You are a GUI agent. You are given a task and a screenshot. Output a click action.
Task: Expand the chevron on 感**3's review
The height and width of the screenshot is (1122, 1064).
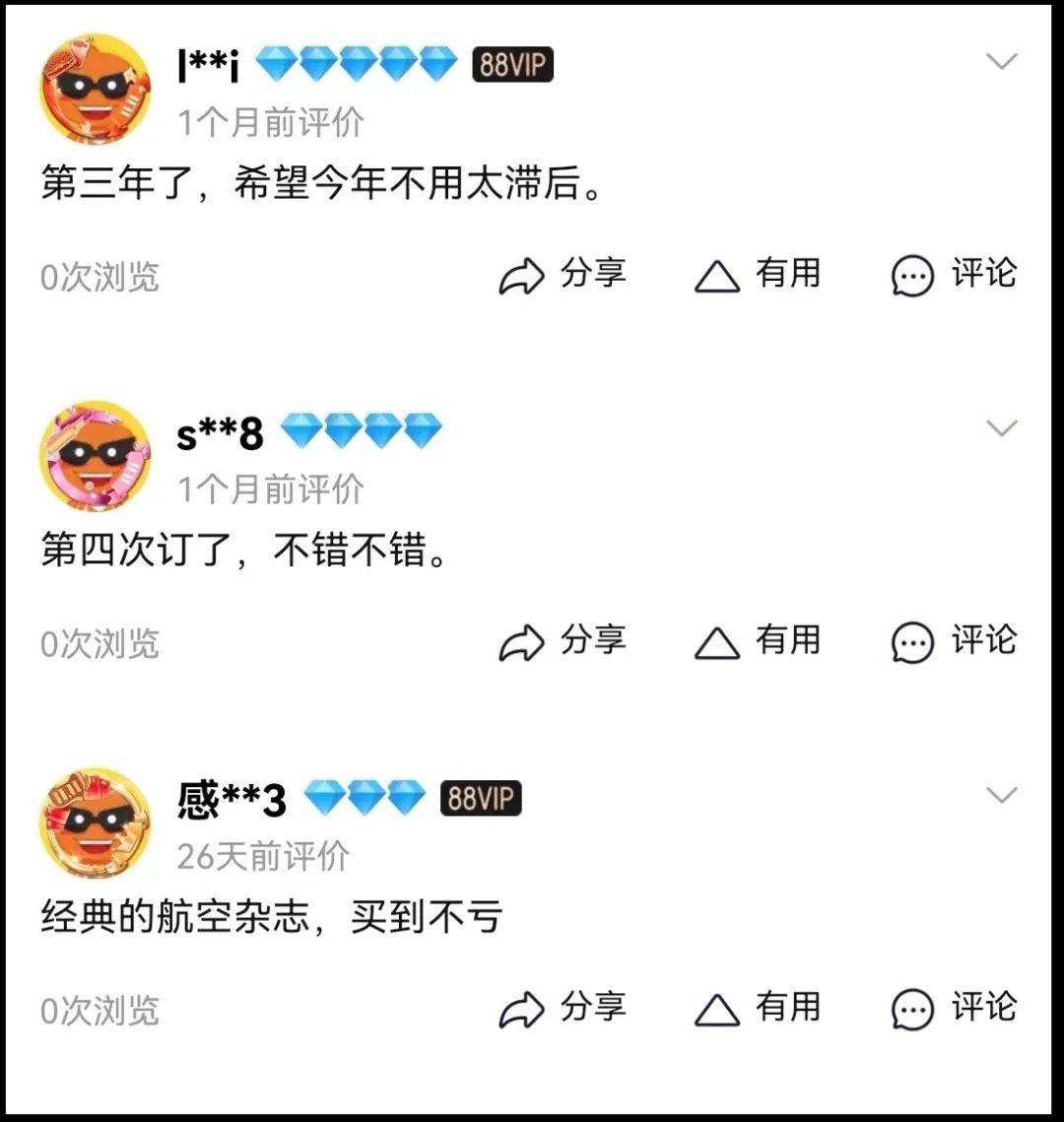click(1001, 795)
